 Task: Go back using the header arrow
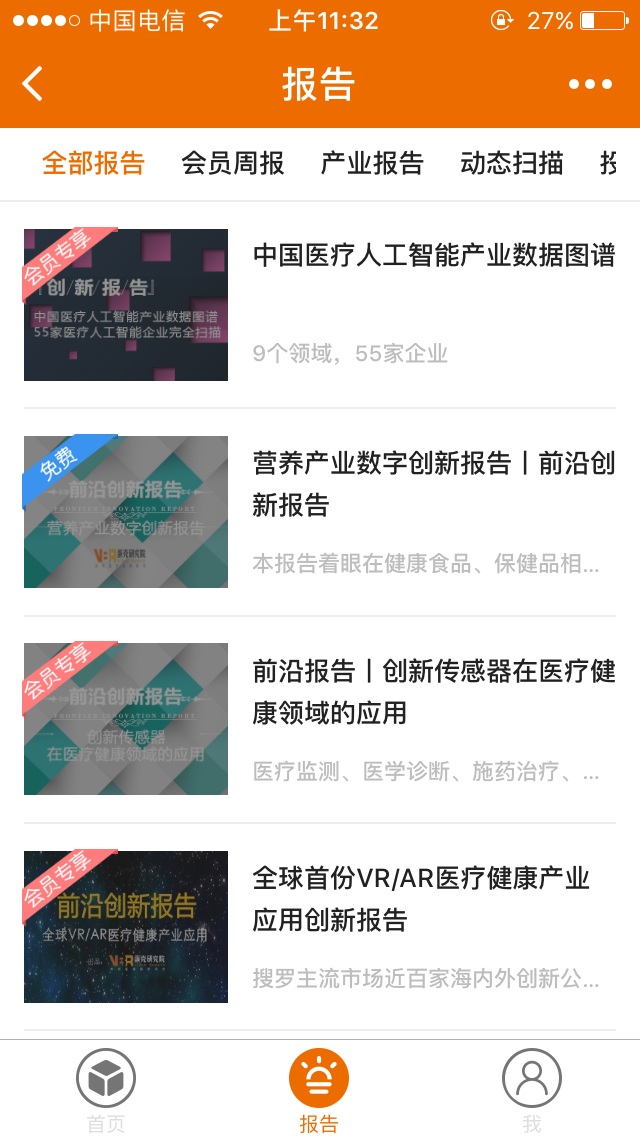[x=33, y=84]
